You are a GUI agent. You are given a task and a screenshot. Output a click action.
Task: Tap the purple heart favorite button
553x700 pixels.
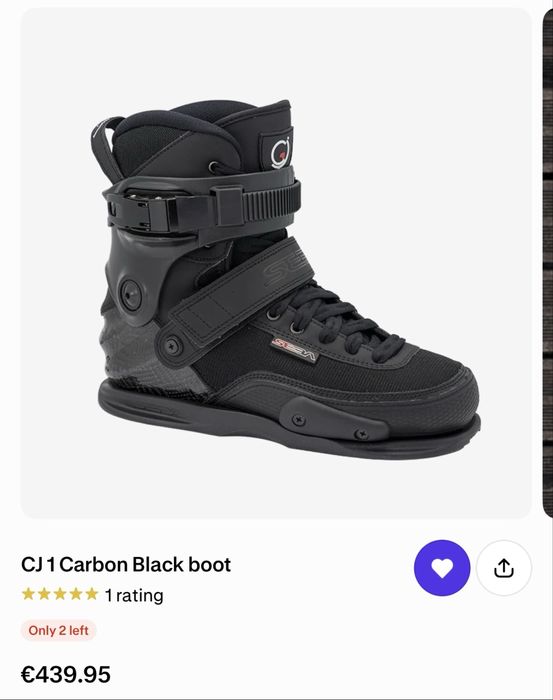[x=442, y=568]
